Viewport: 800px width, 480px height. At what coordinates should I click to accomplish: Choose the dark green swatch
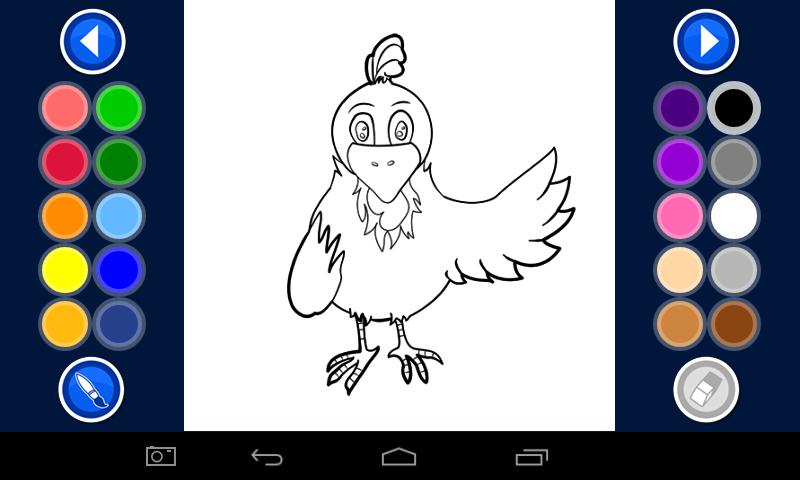coord(119,162)
